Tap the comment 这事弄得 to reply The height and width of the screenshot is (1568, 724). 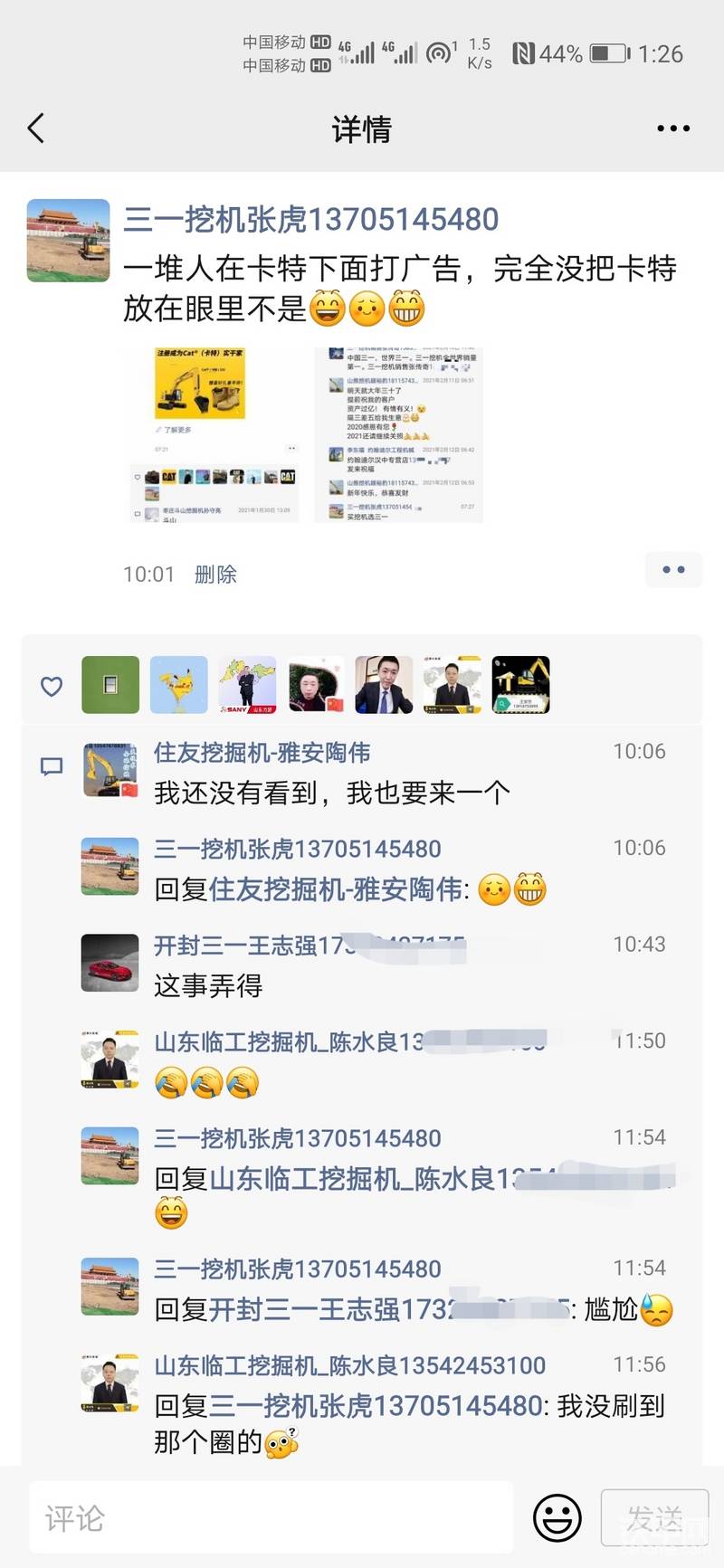(x=208, y=985)
